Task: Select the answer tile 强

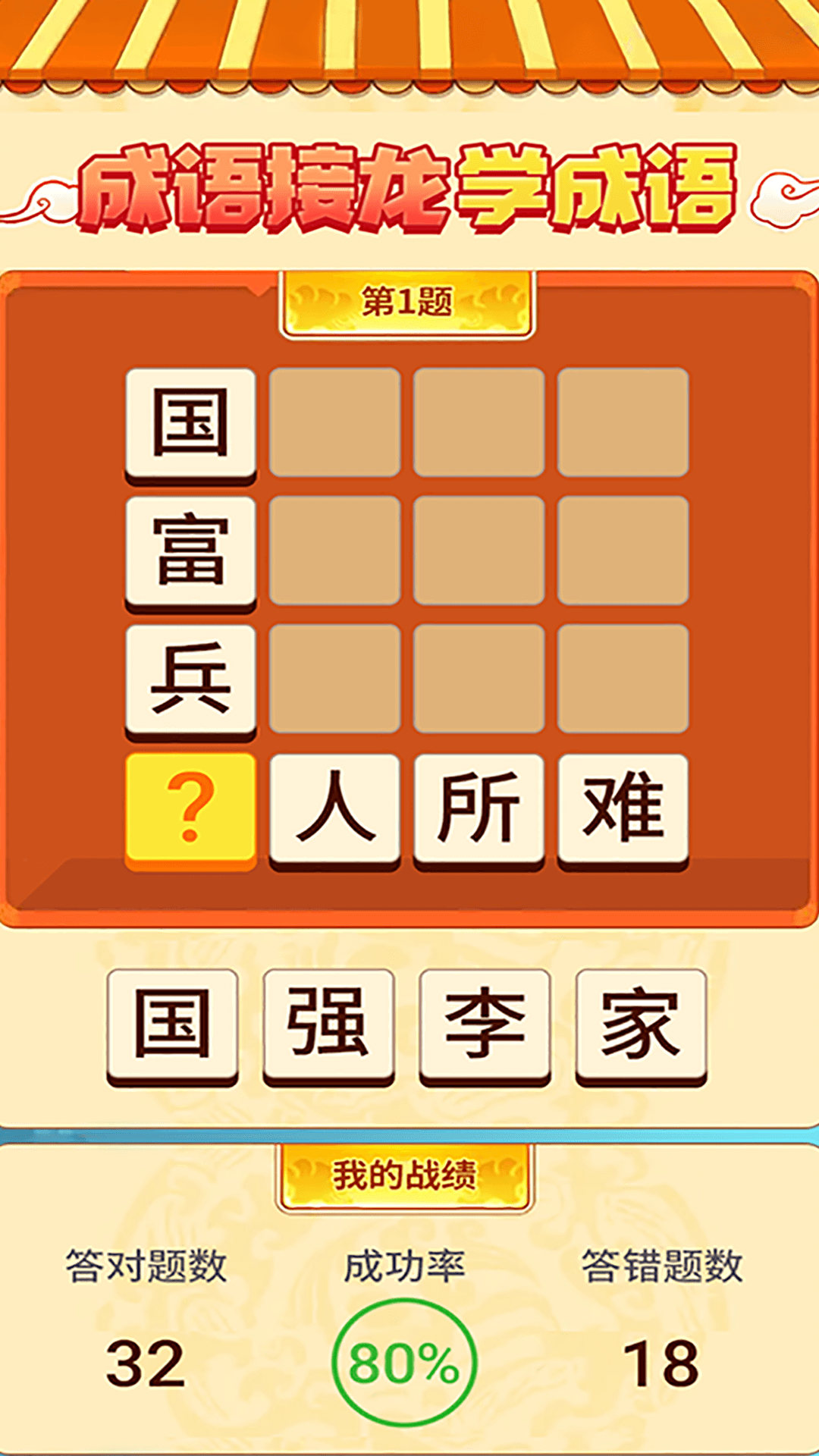Action: coord(329,1025)
